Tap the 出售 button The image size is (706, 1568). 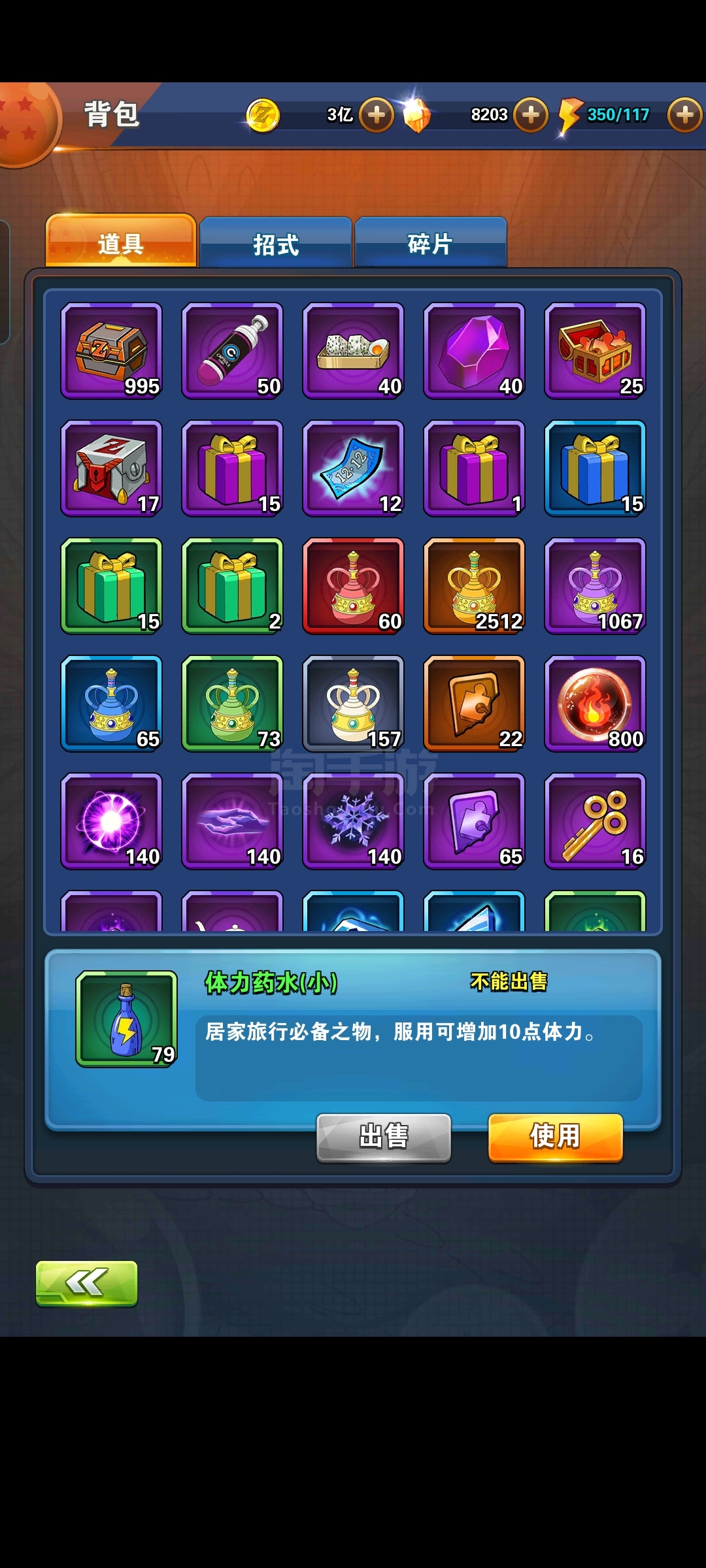(x=384, y=1137)
